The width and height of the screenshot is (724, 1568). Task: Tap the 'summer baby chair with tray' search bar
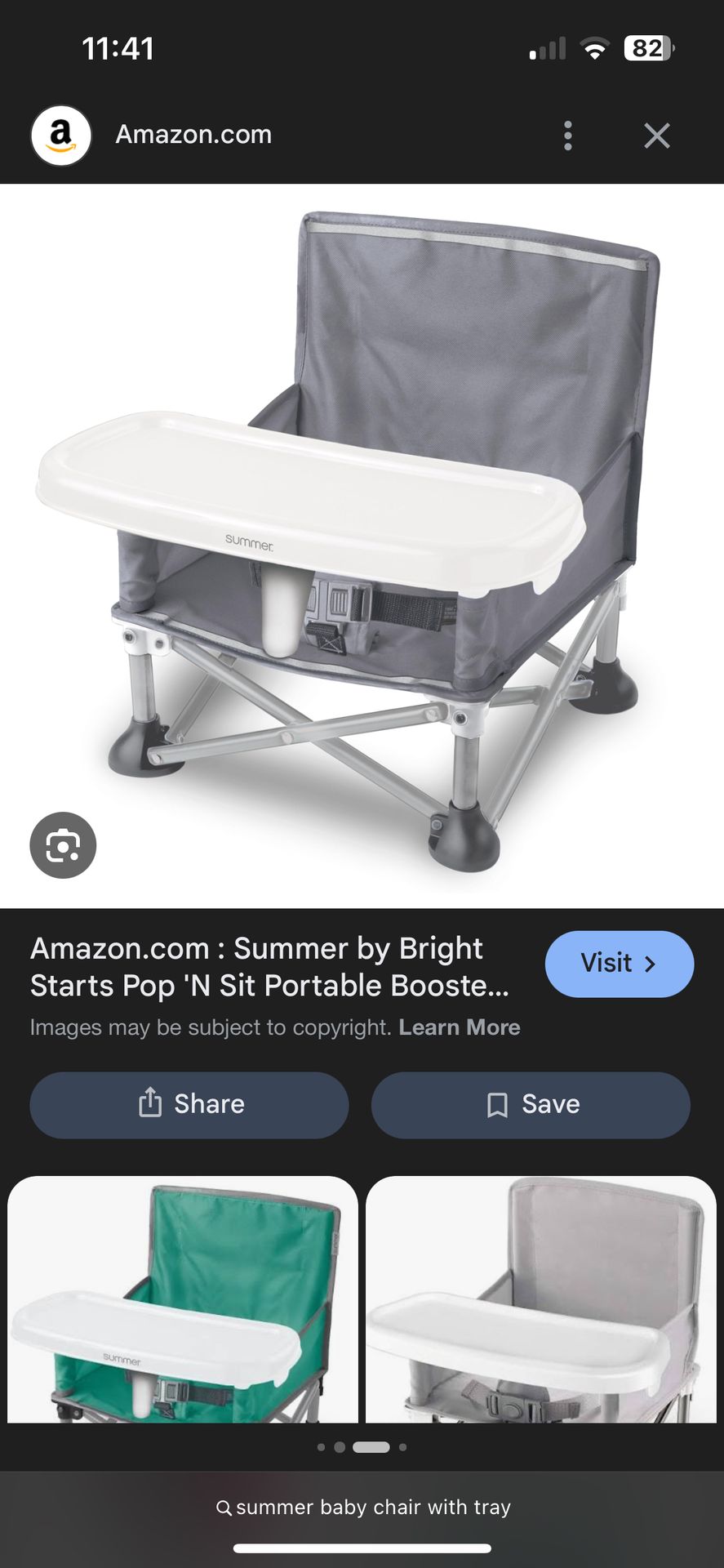[362, 1507]
